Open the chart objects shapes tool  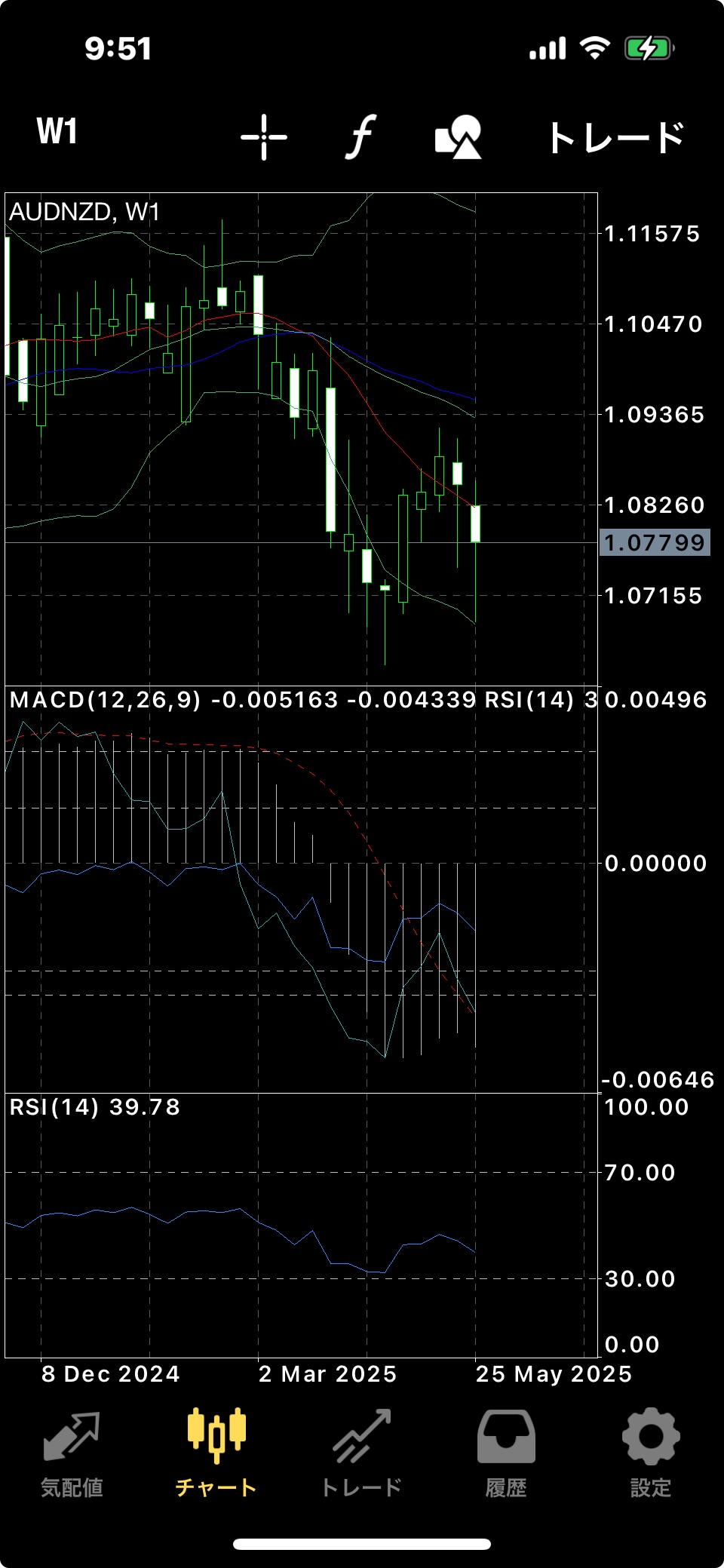point(459,137)
